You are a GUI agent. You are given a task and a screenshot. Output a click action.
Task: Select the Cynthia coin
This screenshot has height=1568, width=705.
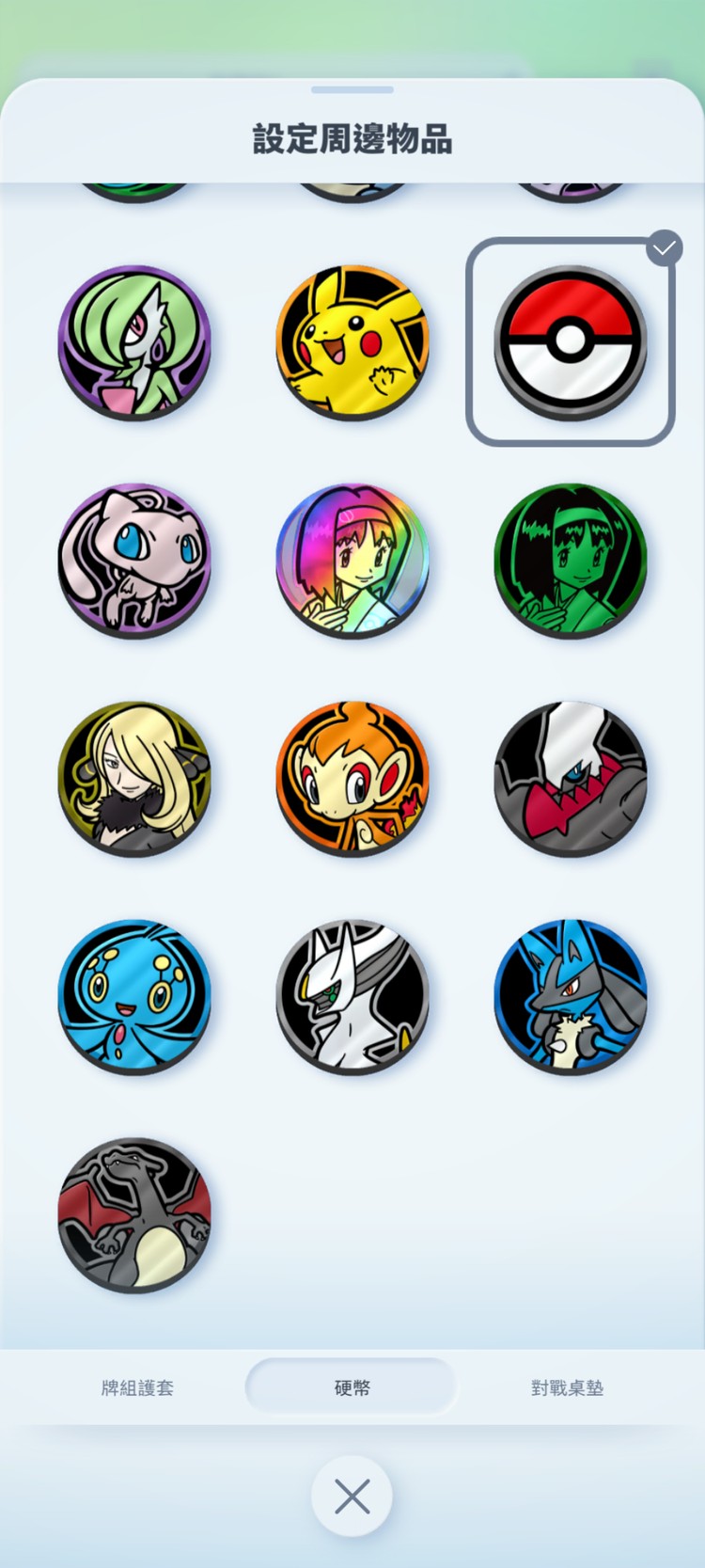pos(134,779)
